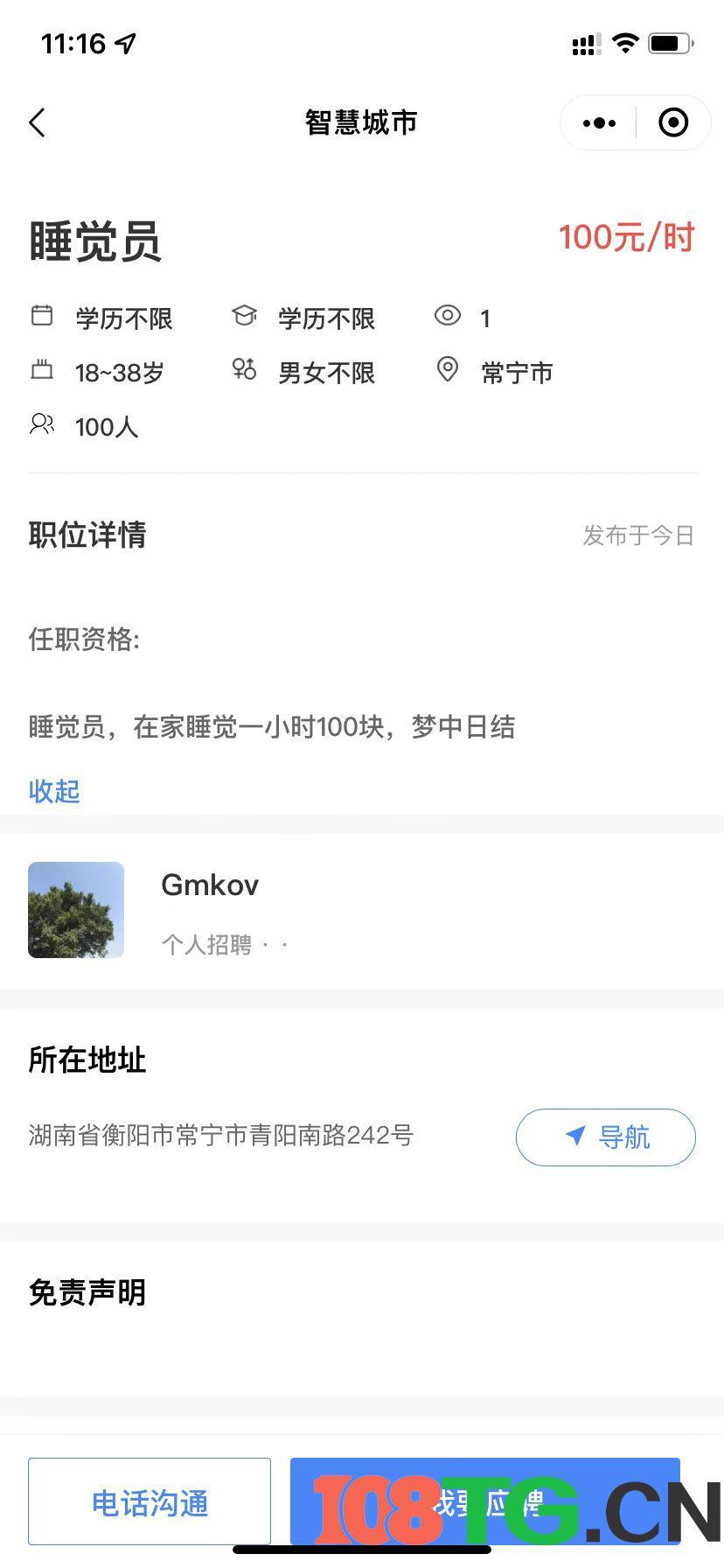
Task: Click the 智慧城市 title in navigation bar
Action: 362,122
